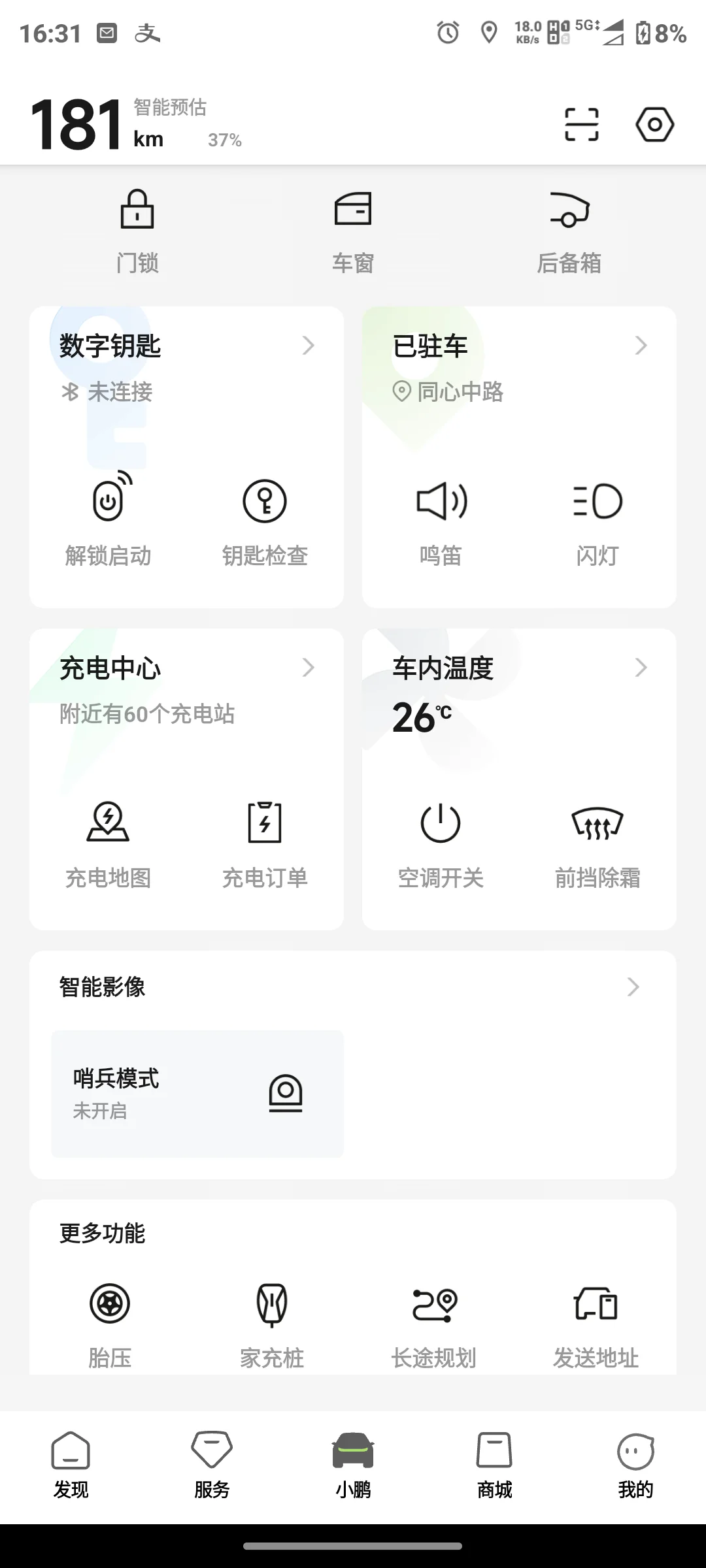Switch to the 商城 tab
This screenshot has width=706, height=1568.
tap(494, 1465)
